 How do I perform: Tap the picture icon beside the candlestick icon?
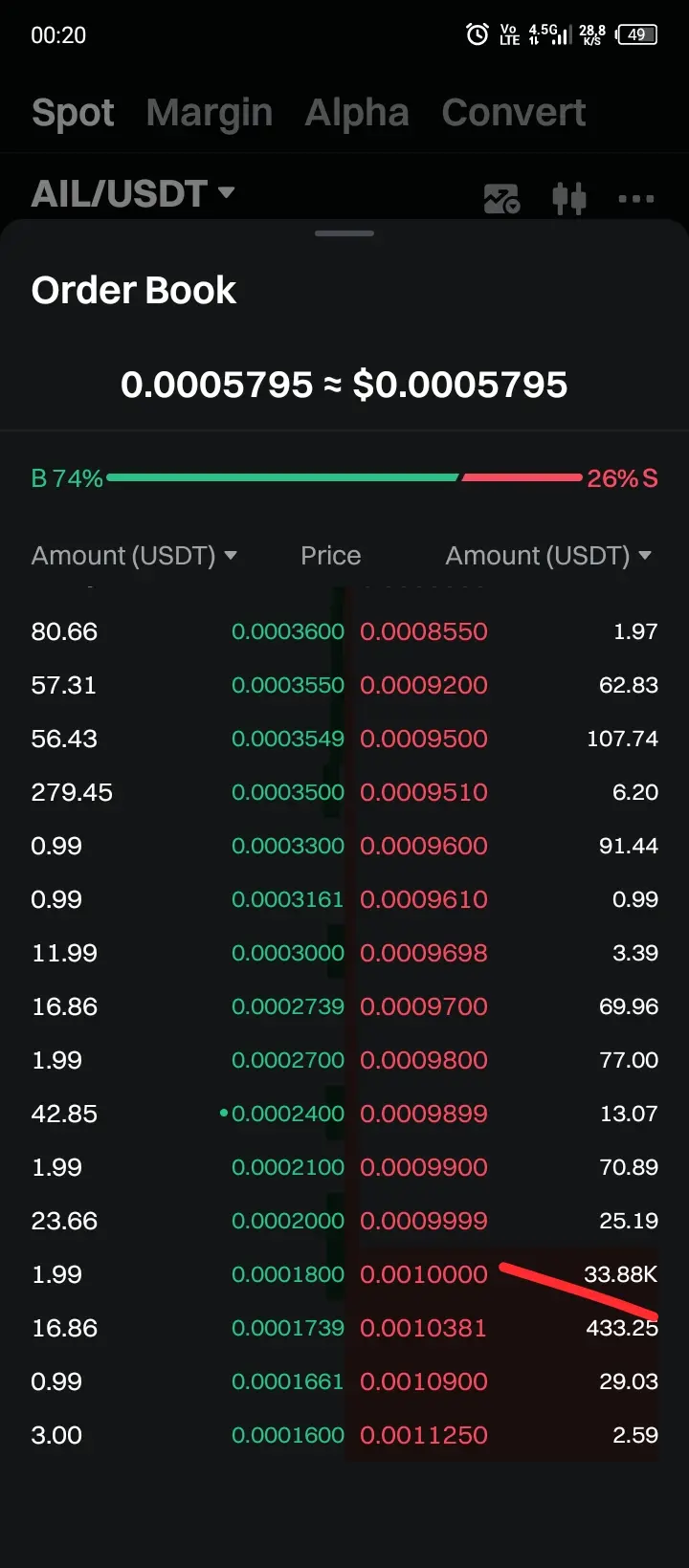tap(501, 199)
